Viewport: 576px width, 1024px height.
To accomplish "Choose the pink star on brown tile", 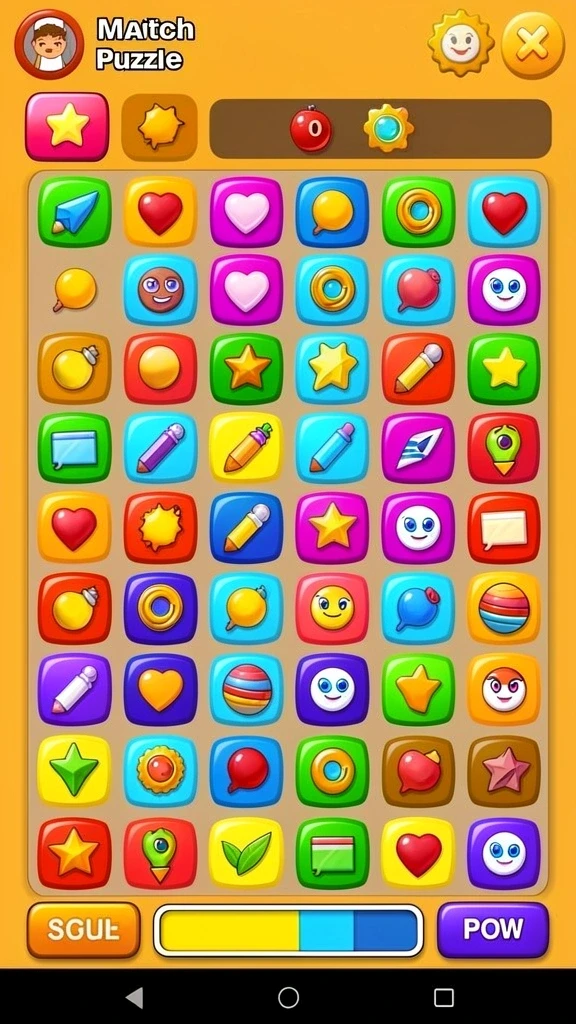I will [504, 771].
